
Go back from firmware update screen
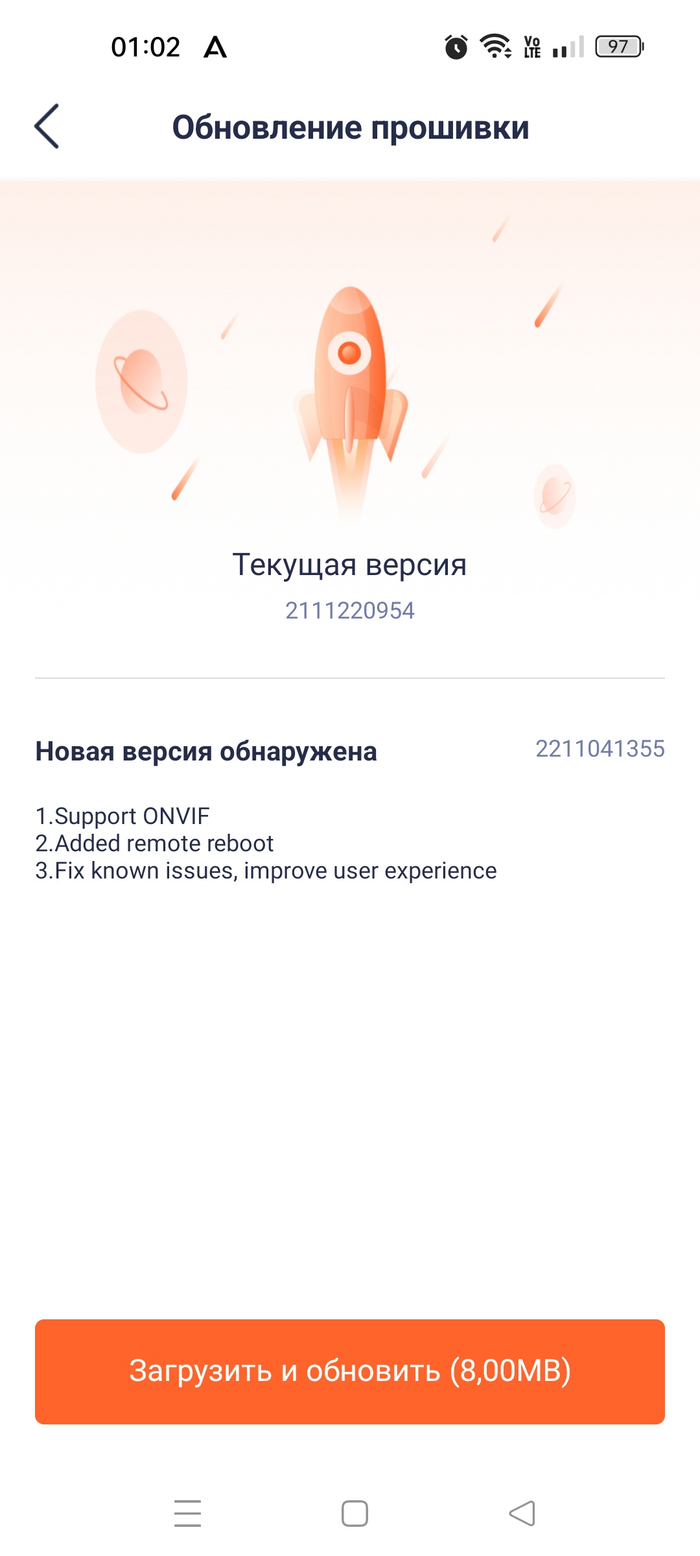[x=47, y=127]
